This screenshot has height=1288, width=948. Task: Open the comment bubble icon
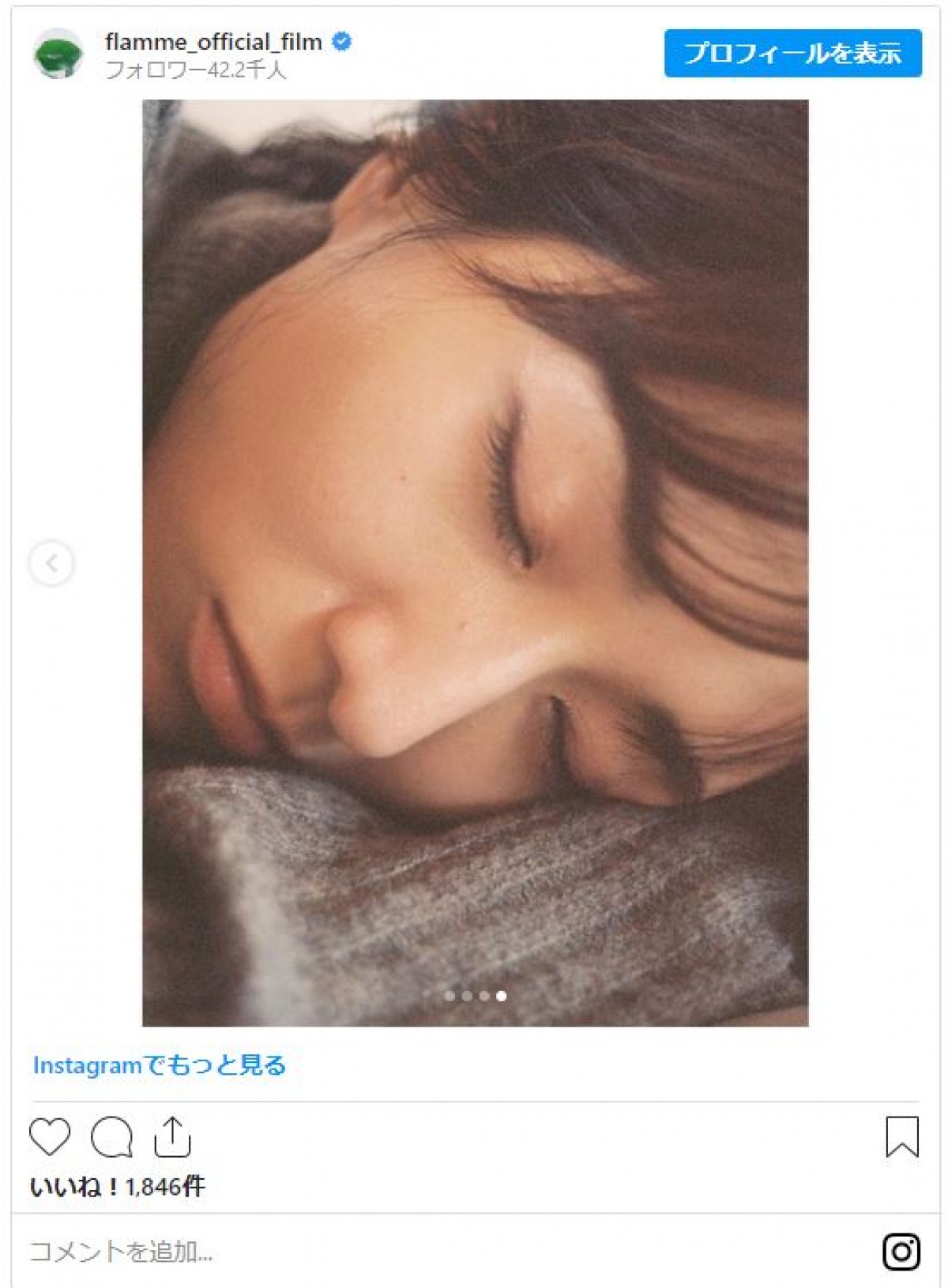coord(111,1137)
